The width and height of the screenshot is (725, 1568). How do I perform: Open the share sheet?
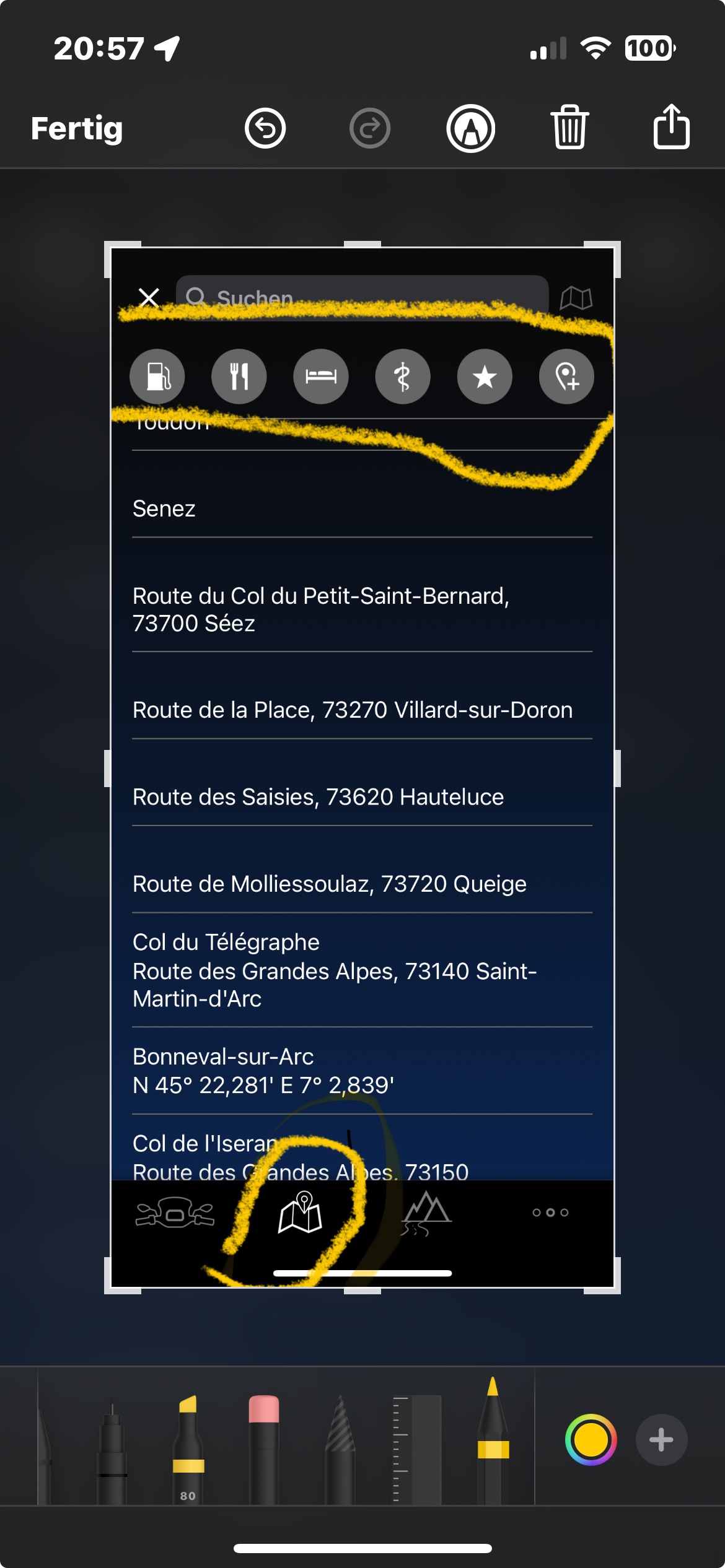(x=671, y=127)
